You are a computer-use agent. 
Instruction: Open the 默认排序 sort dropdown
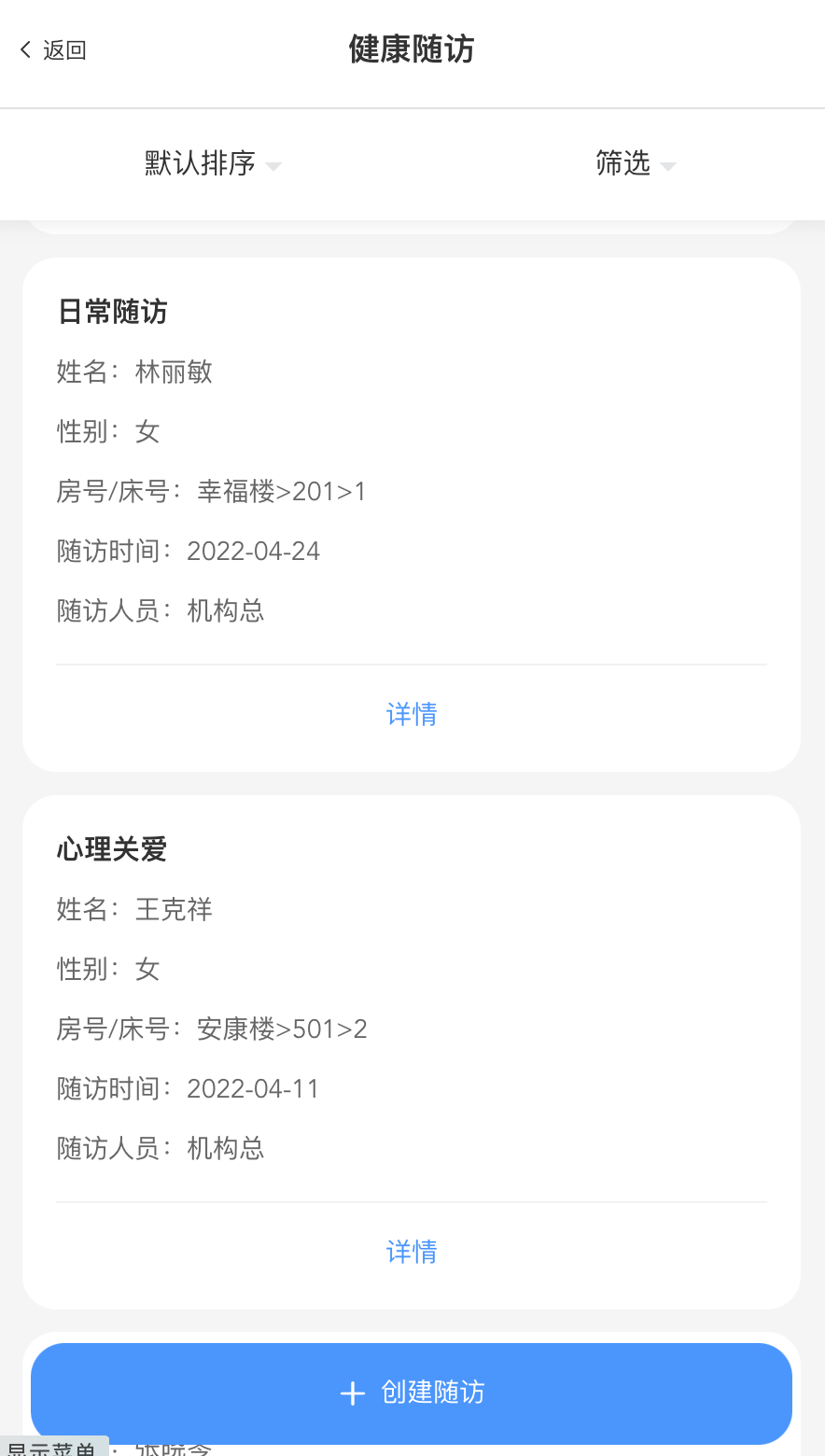(212, 164)
